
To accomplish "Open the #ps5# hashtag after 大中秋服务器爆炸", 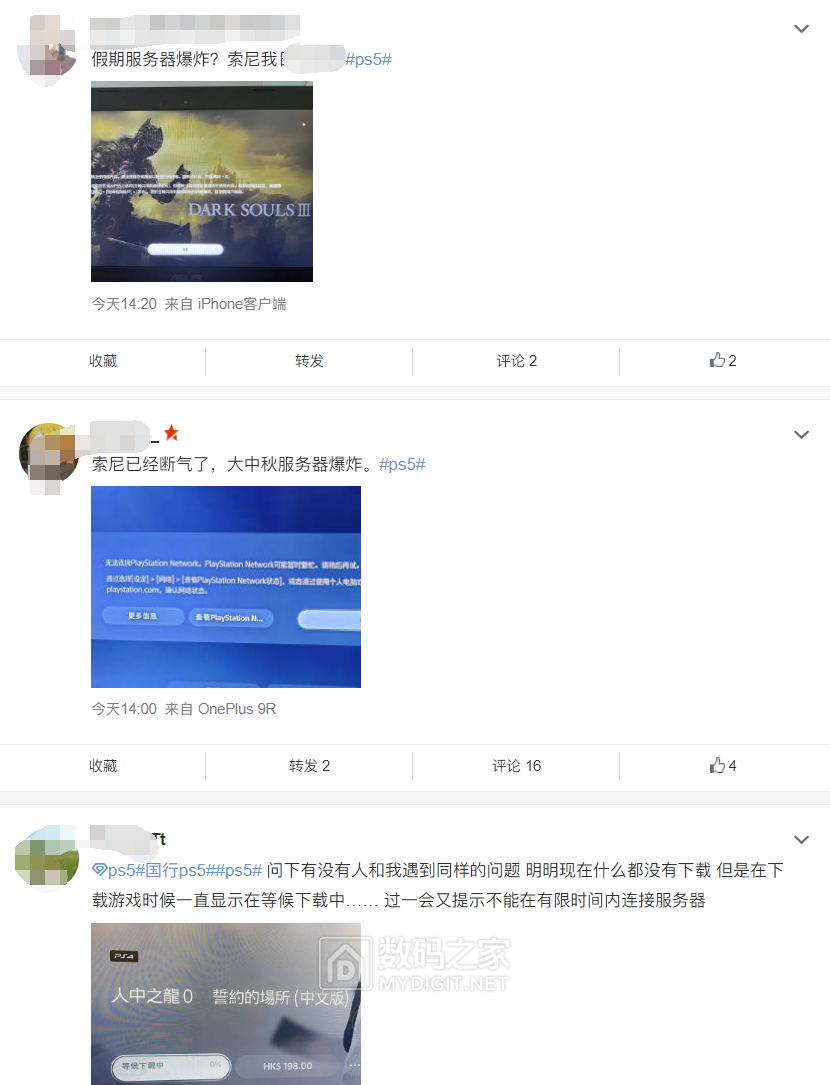I will coord(402,464).
